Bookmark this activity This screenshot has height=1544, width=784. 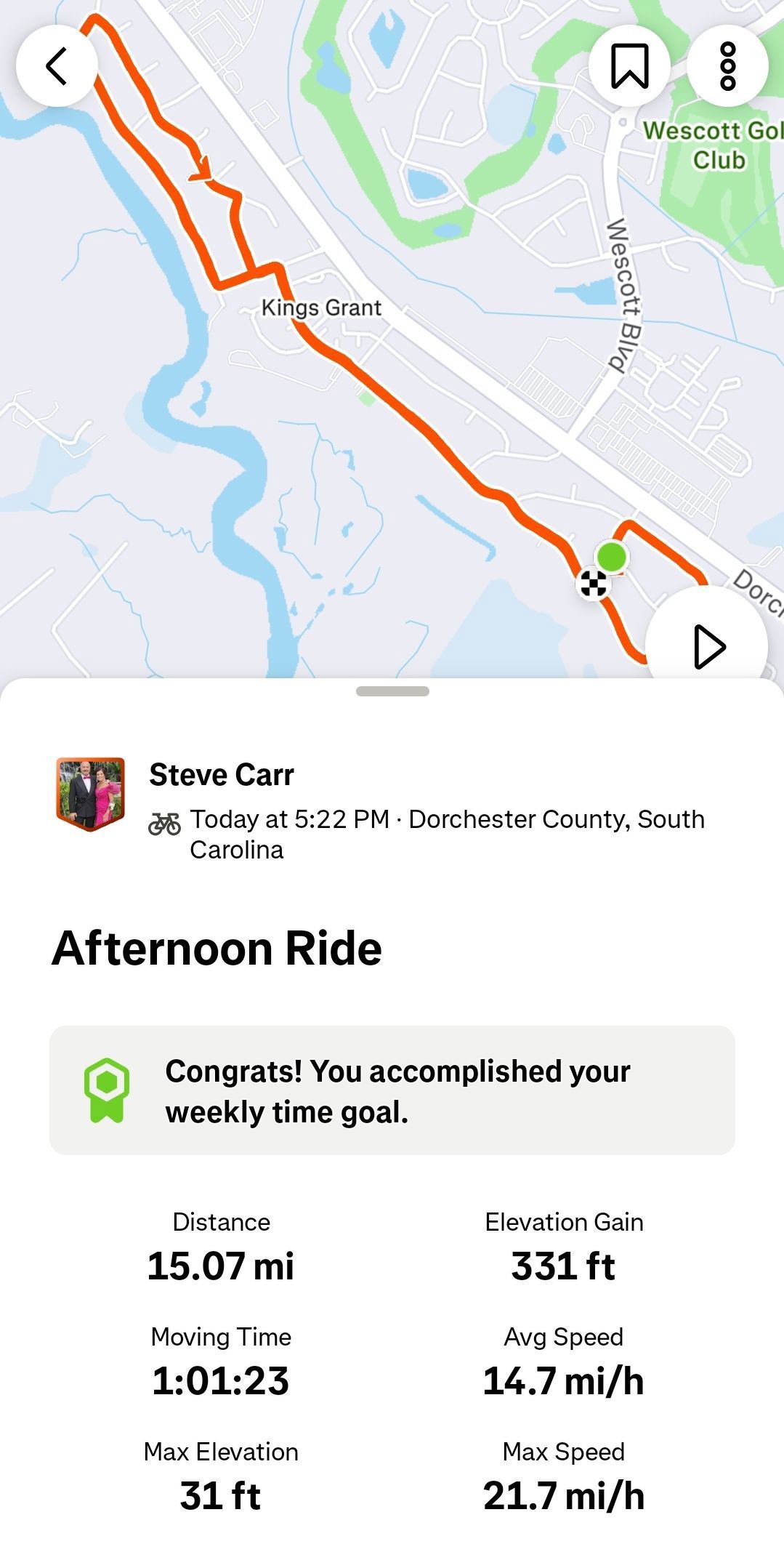(x=629, y=66)
